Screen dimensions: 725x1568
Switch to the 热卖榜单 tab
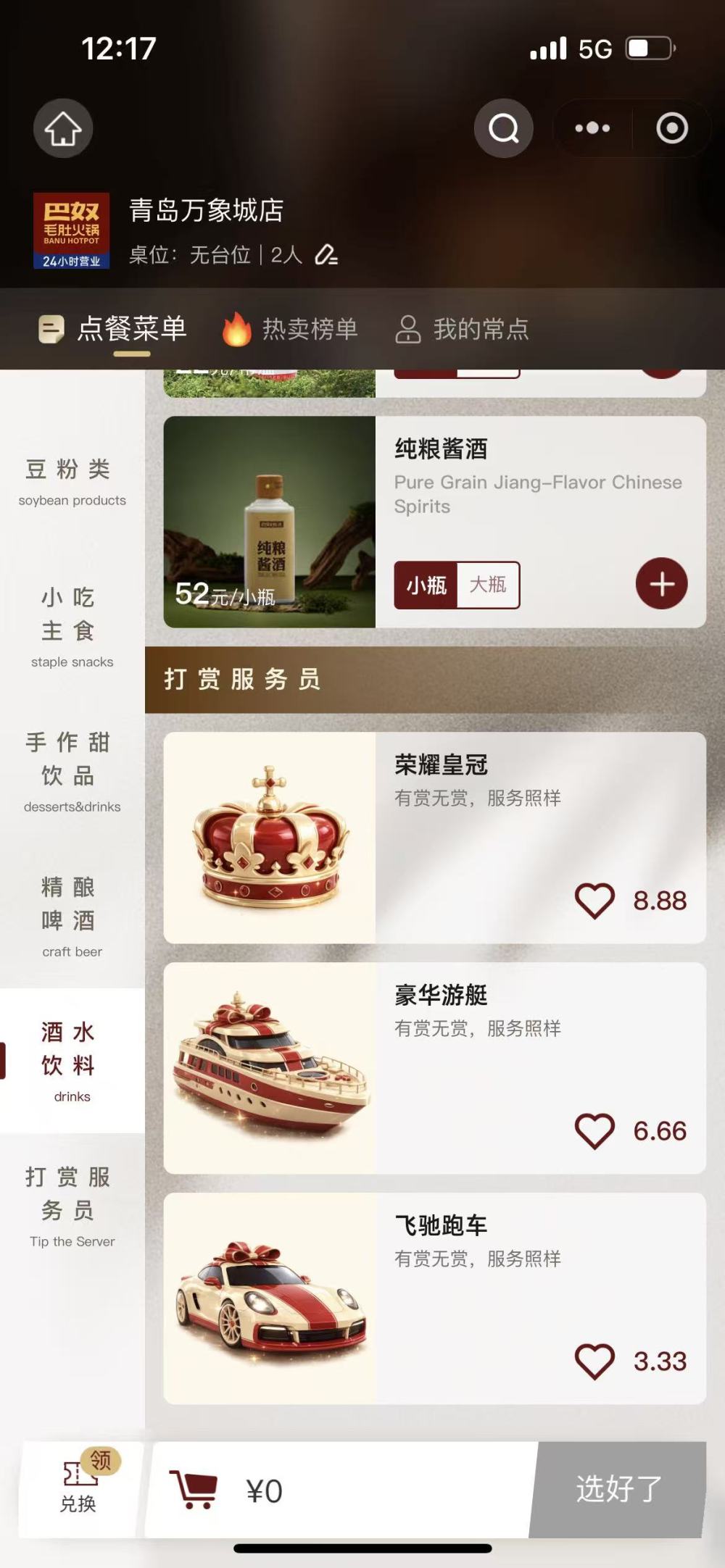pyautogui.click(x=290, y=329)
